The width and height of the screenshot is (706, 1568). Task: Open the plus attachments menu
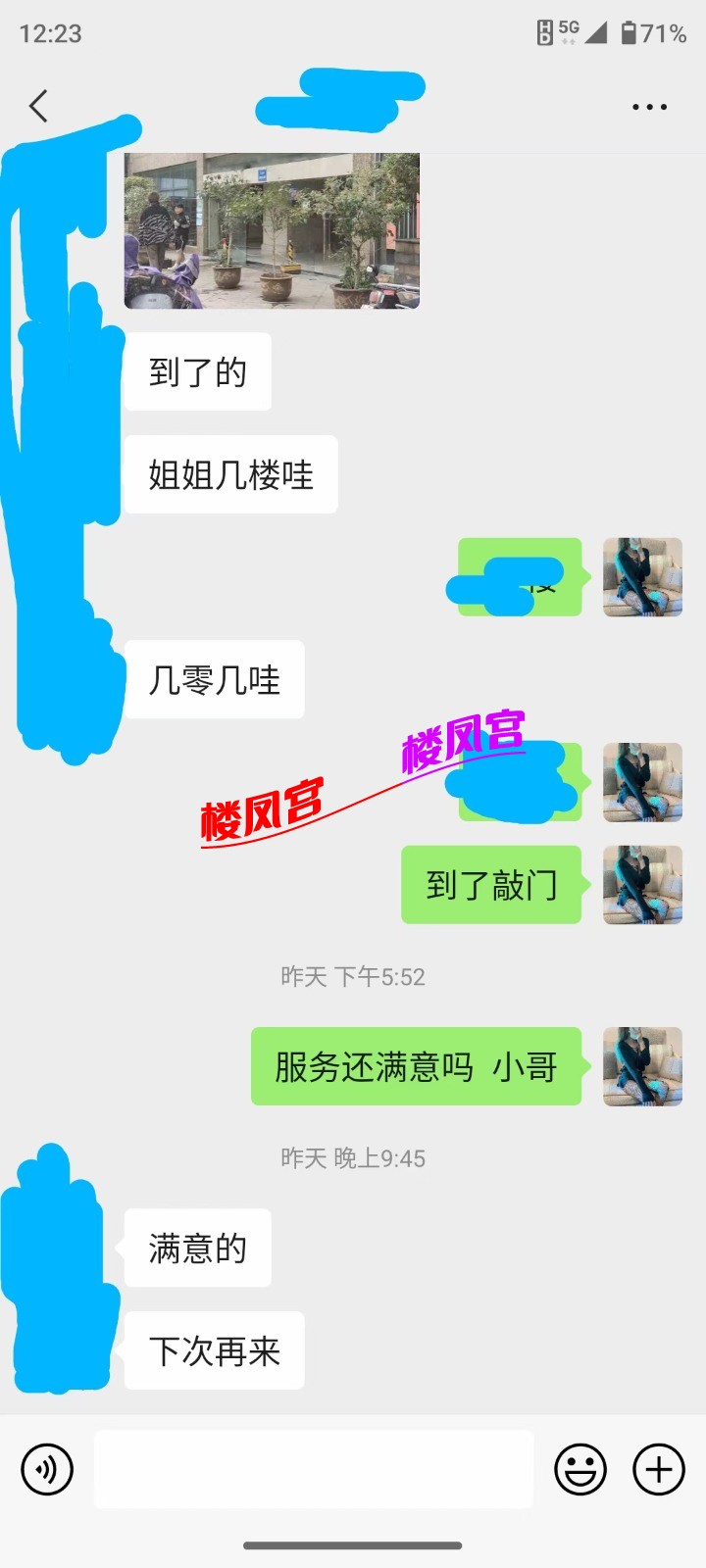pyautogui.click(x=659, y=1469)
